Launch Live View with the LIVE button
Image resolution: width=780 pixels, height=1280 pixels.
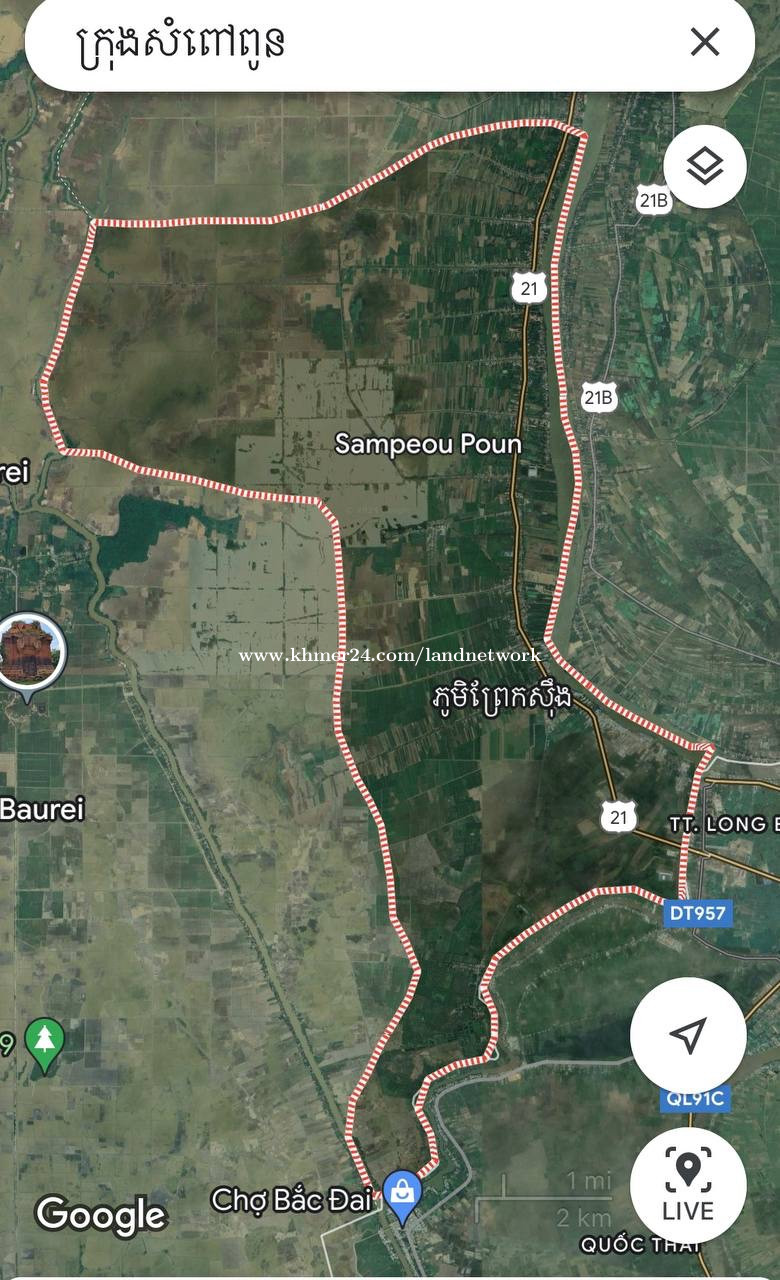(x=688, y=1185)
